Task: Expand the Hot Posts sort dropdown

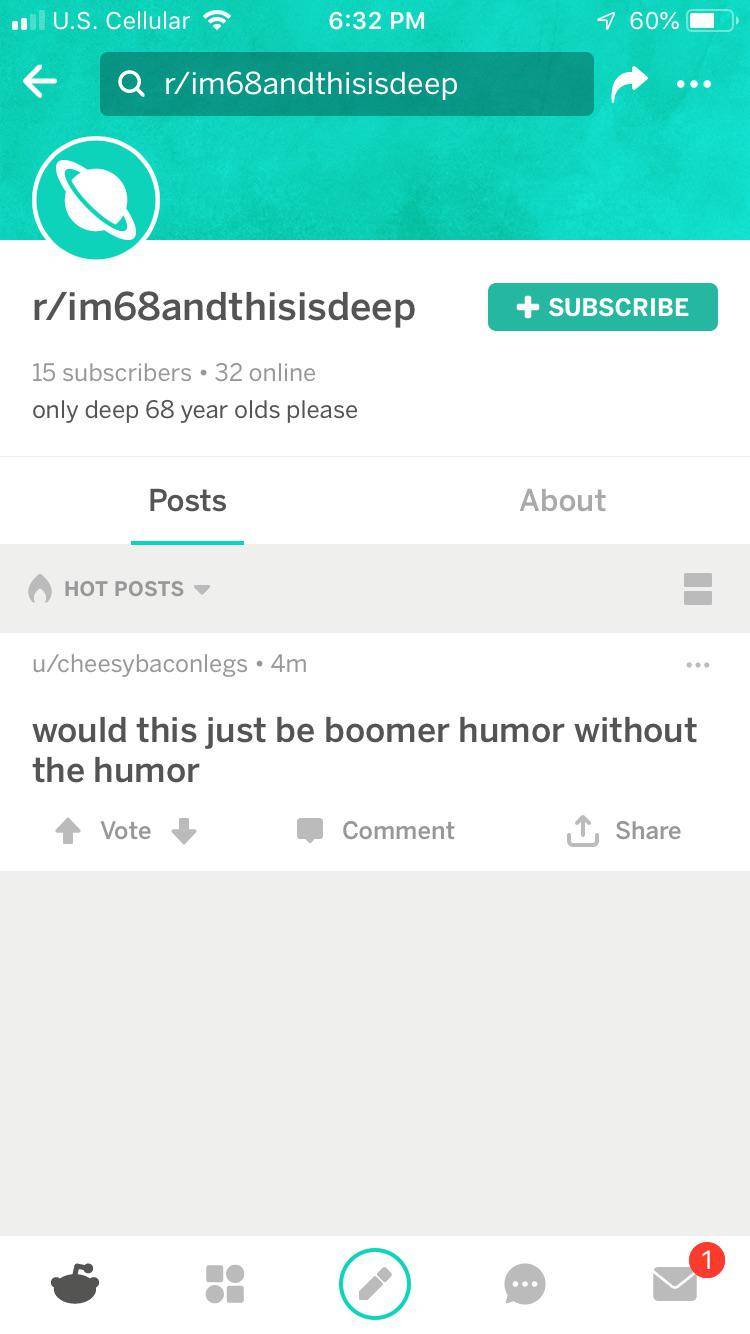Action: pos(120,588)
